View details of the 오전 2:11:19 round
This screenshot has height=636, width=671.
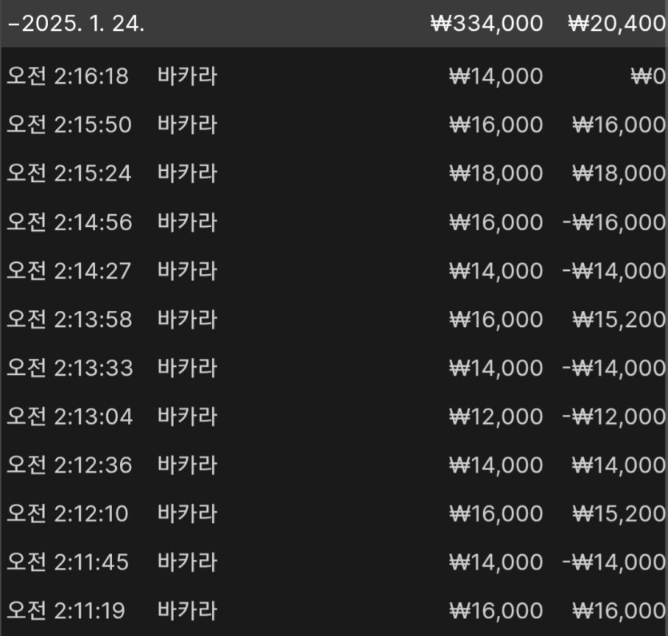click(x=334, y=610)
